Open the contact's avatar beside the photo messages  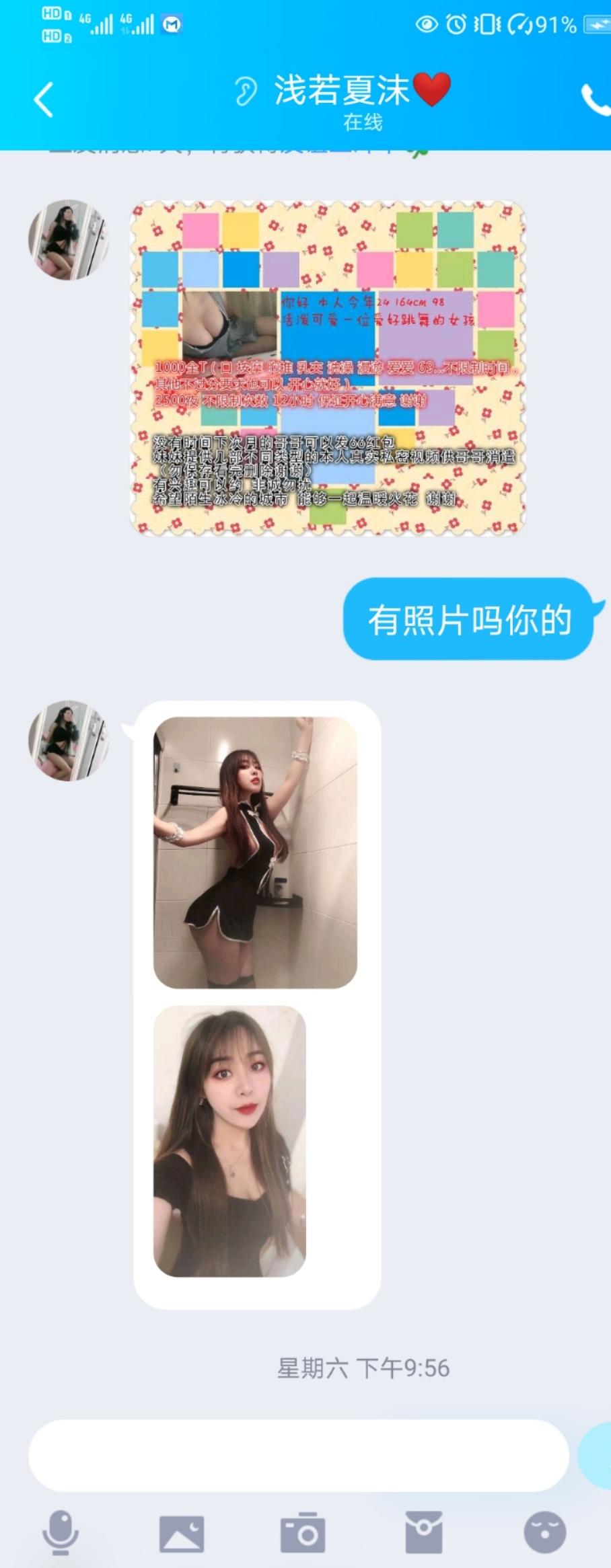click(68, 740)
